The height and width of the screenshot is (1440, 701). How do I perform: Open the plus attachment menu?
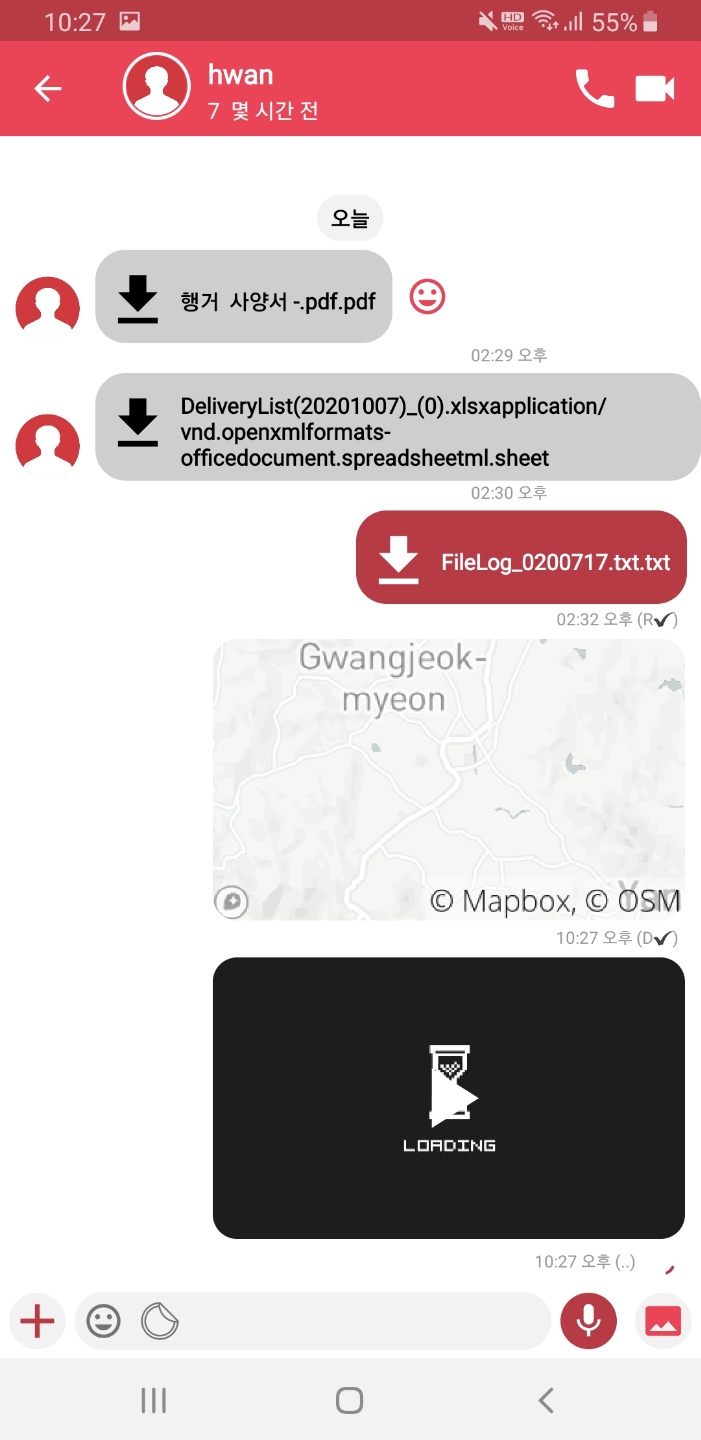click(x=37, y=1321)
